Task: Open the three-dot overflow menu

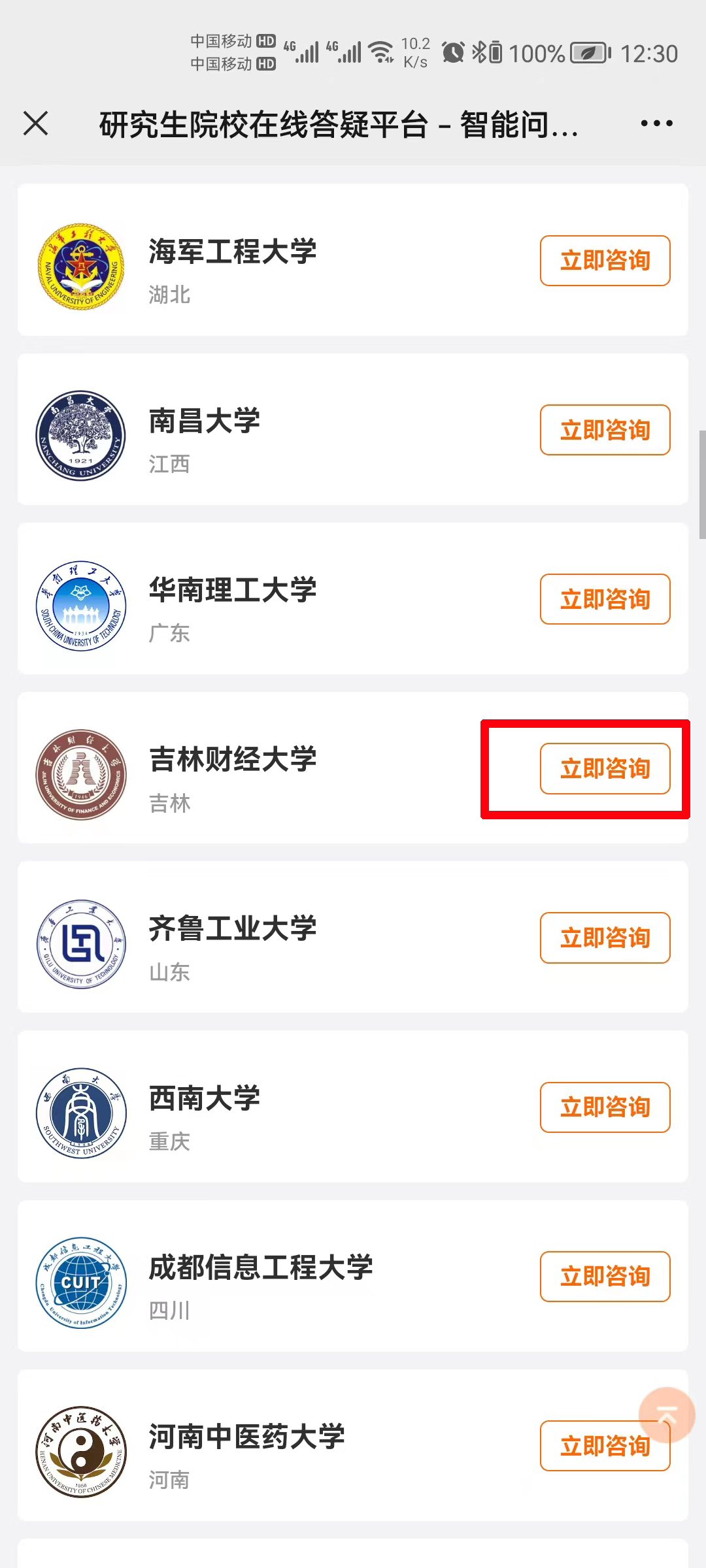Action: click(656, 123)
